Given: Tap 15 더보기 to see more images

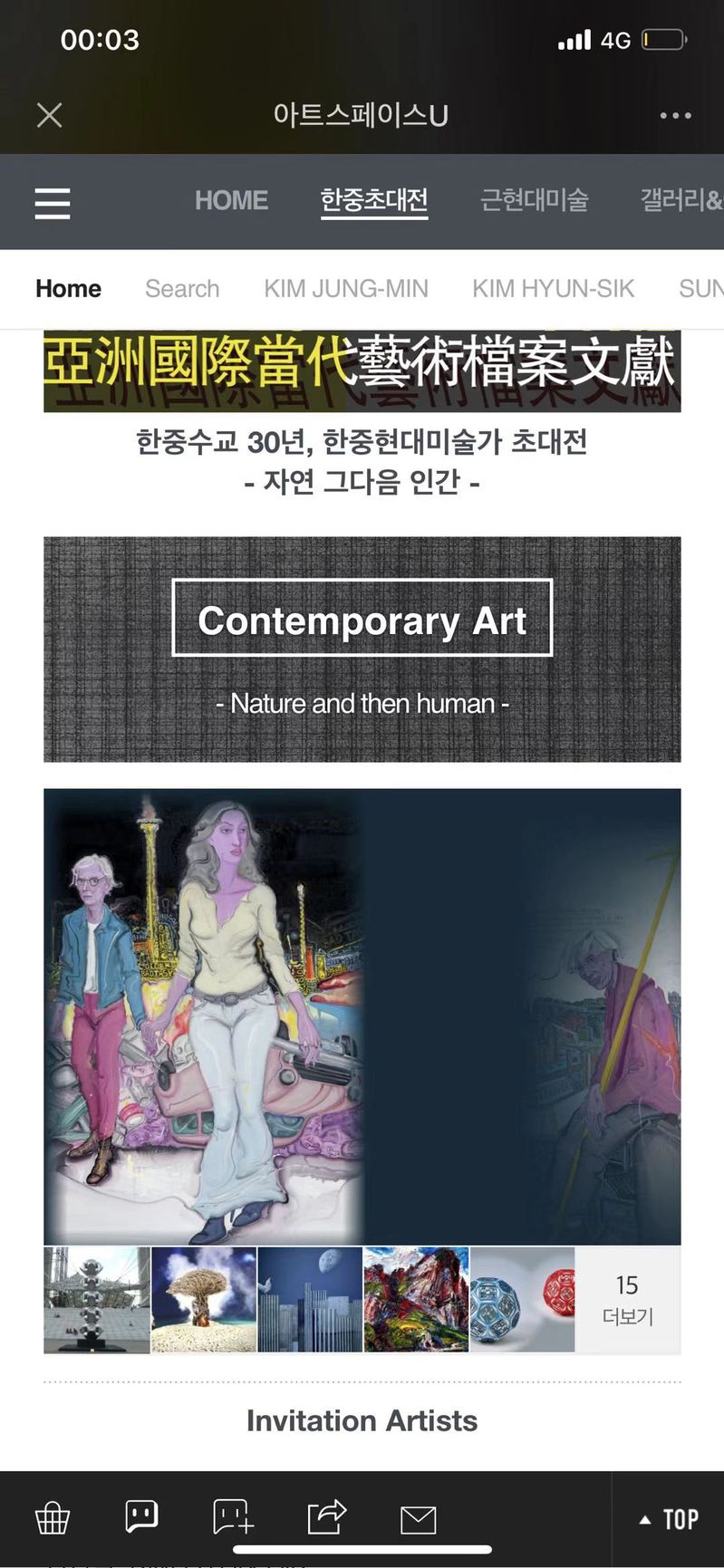Looking at the screenshot, I should [627, 1299].
